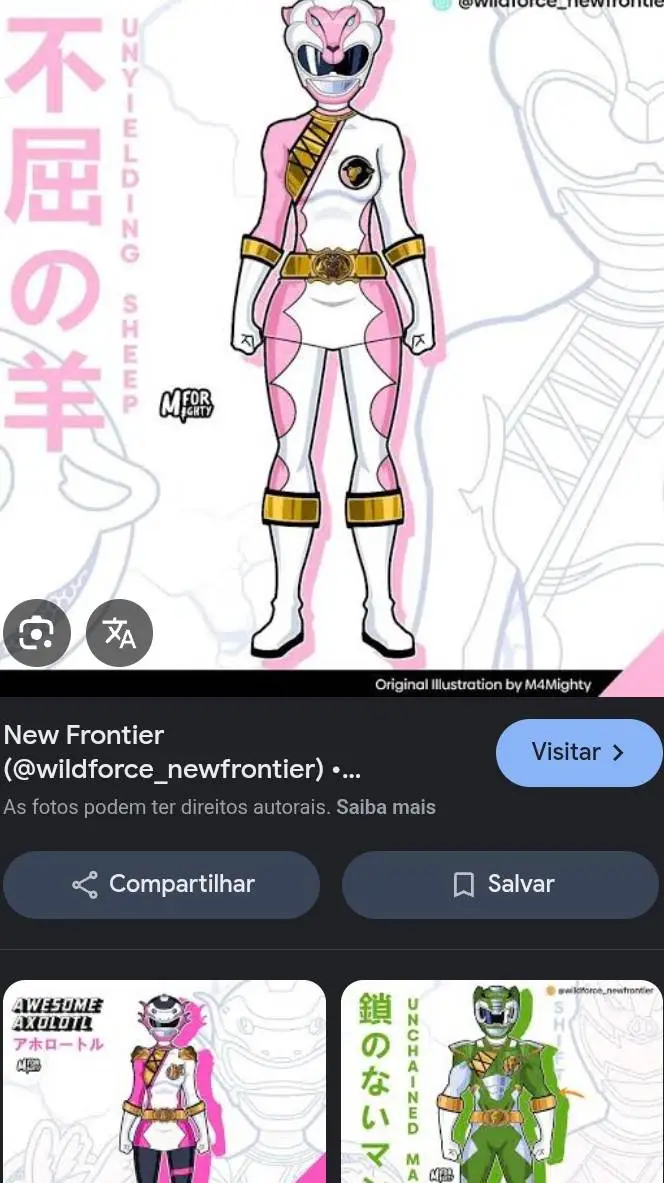View the Unyielding Sheep image fullscreen
Image resolution: width=664 pixels, height=1183 pixels.
click(330, 330)
